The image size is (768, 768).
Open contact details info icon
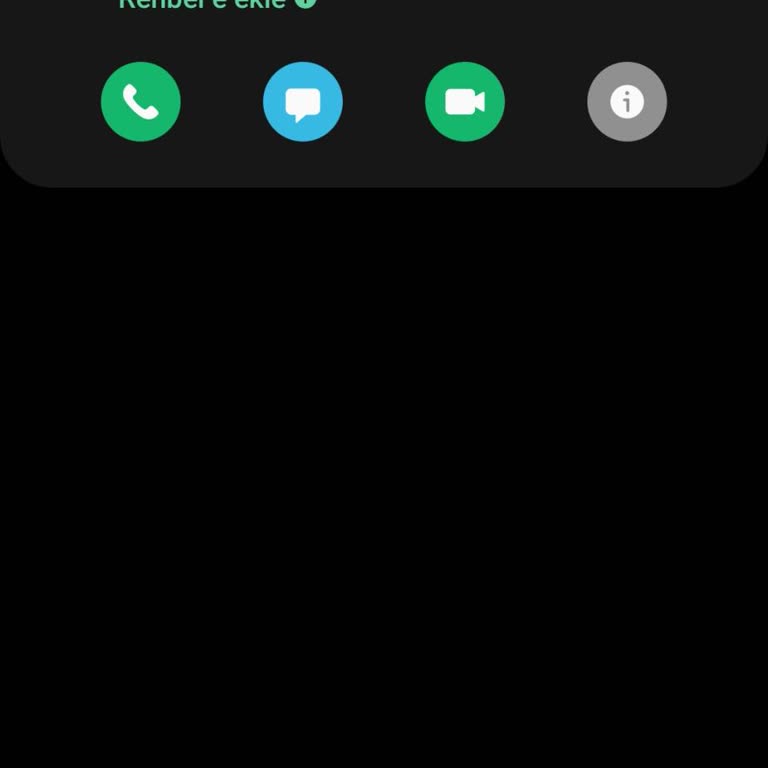point(627,102)
